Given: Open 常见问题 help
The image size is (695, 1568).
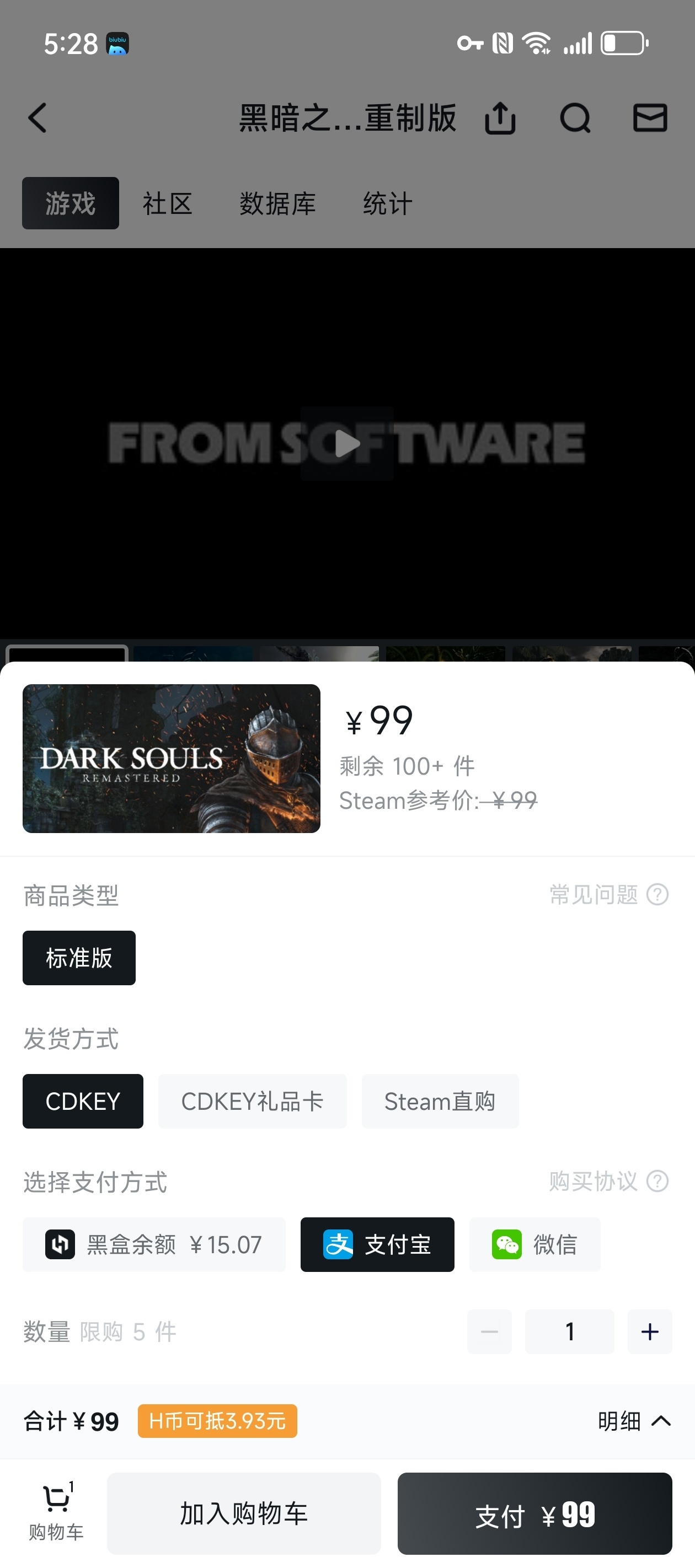Looking at the screenshot, I should click(608, 895).
